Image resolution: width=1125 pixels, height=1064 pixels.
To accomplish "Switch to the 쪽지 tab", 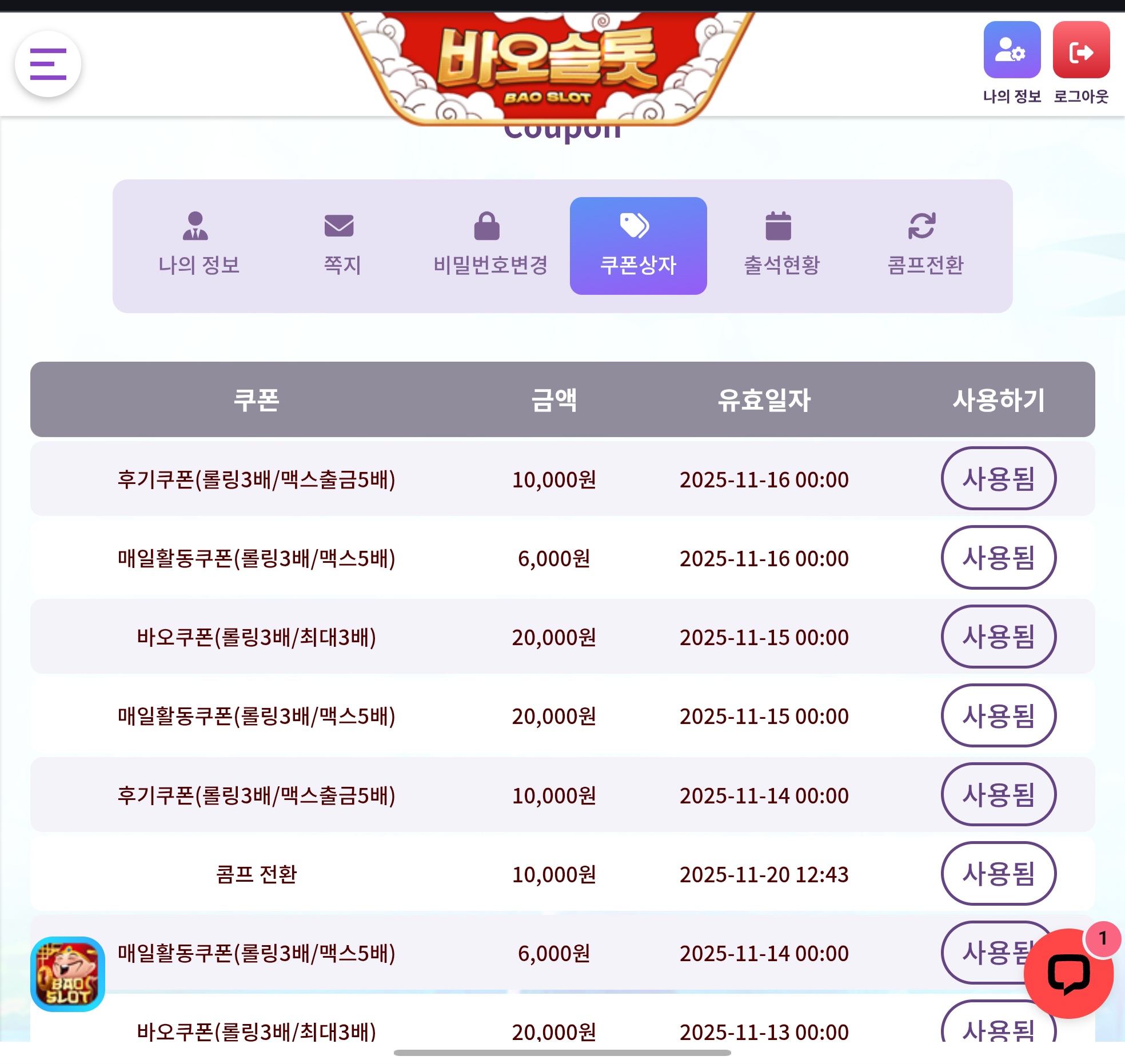I will 341,246.
